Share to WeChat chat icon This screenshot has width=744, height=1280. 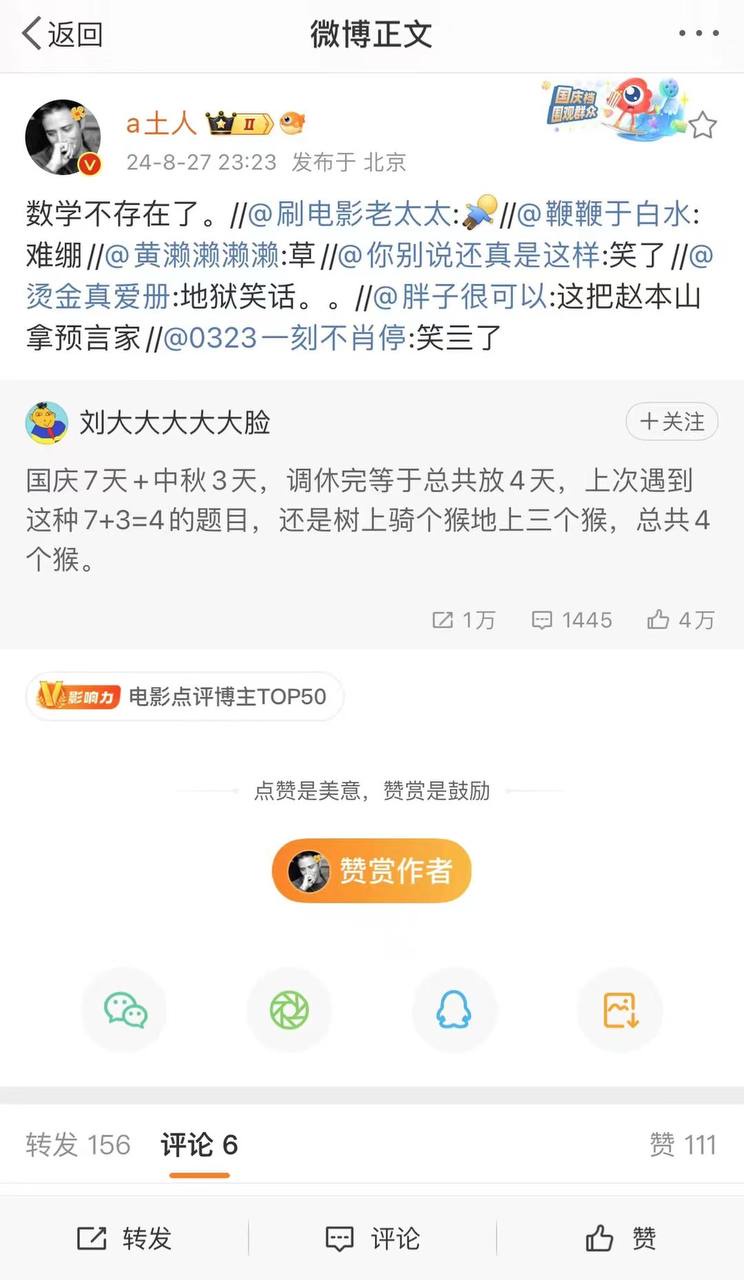125,1010
